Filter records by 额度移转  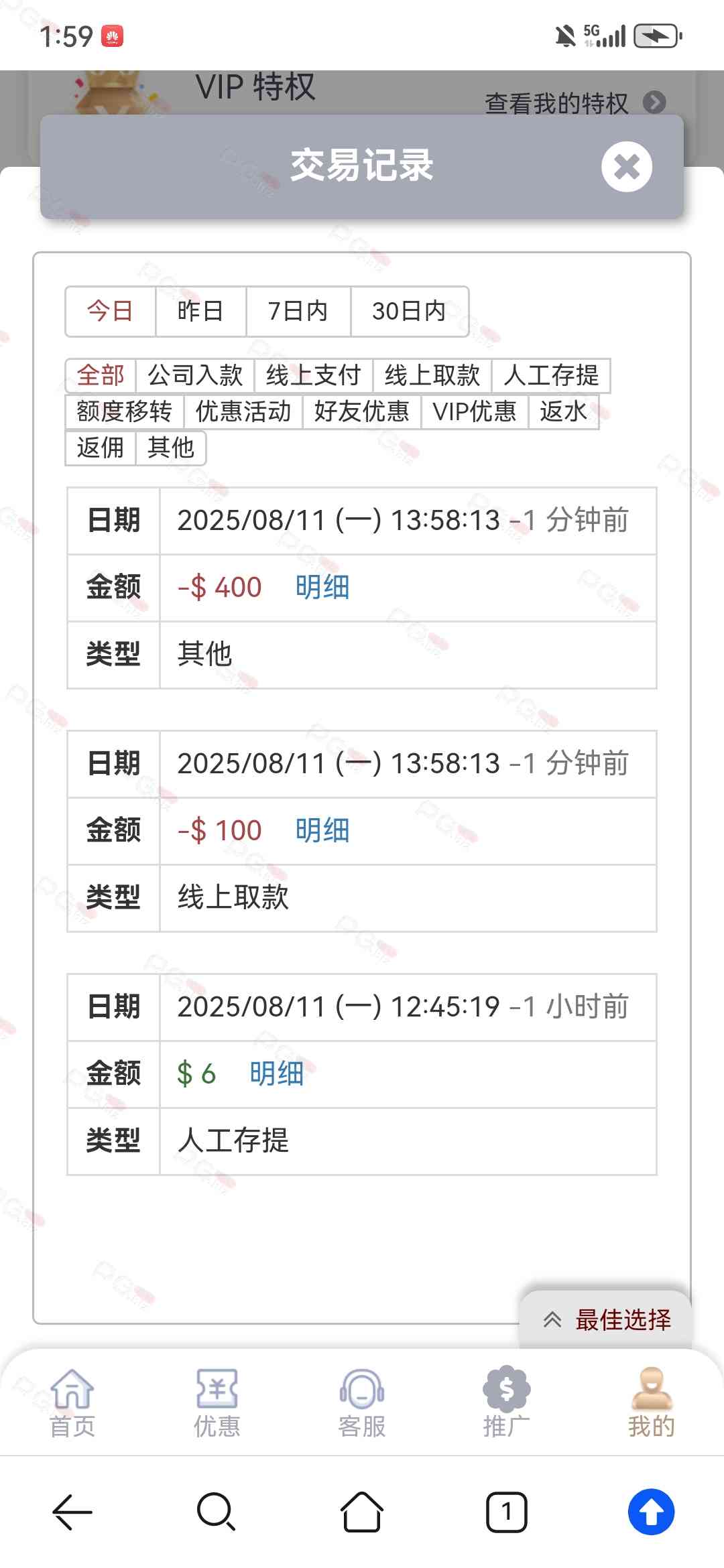pos(124,411)
